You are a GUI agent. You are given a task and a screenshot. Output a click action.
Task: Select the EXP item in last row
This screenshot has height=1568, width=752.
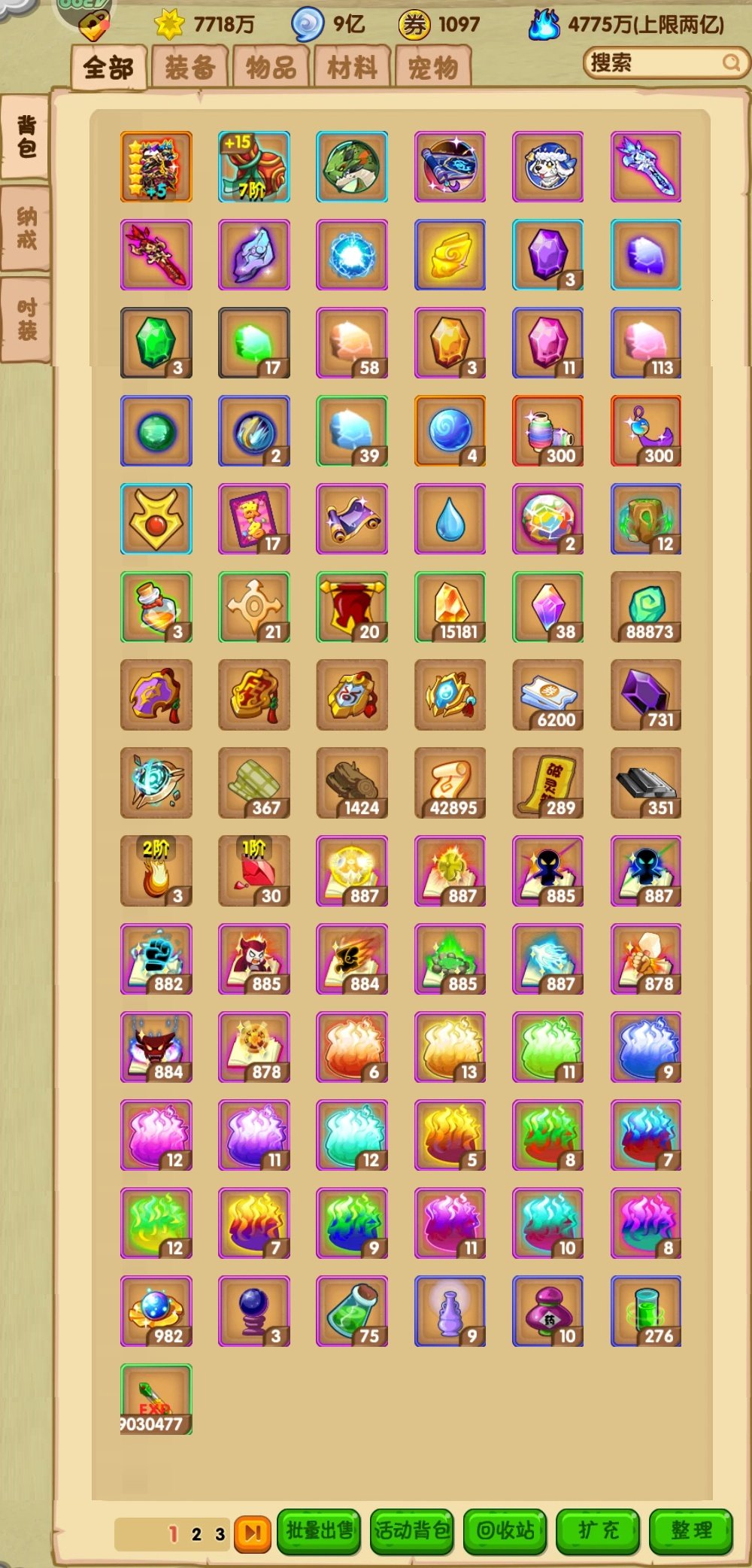(156, 1399)
